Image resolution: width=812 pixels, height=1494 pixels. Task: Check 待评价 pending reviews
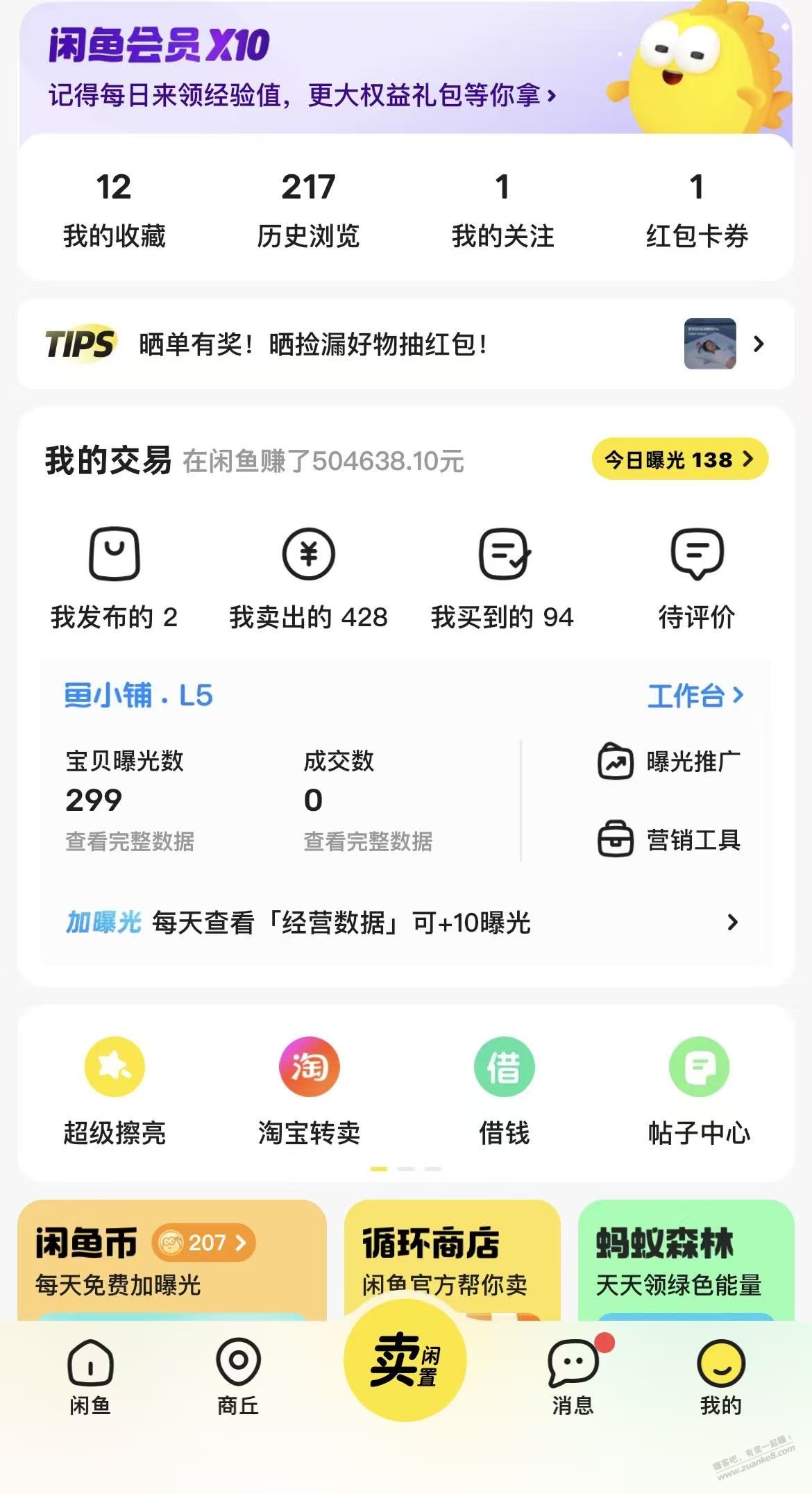click(697, 578)
